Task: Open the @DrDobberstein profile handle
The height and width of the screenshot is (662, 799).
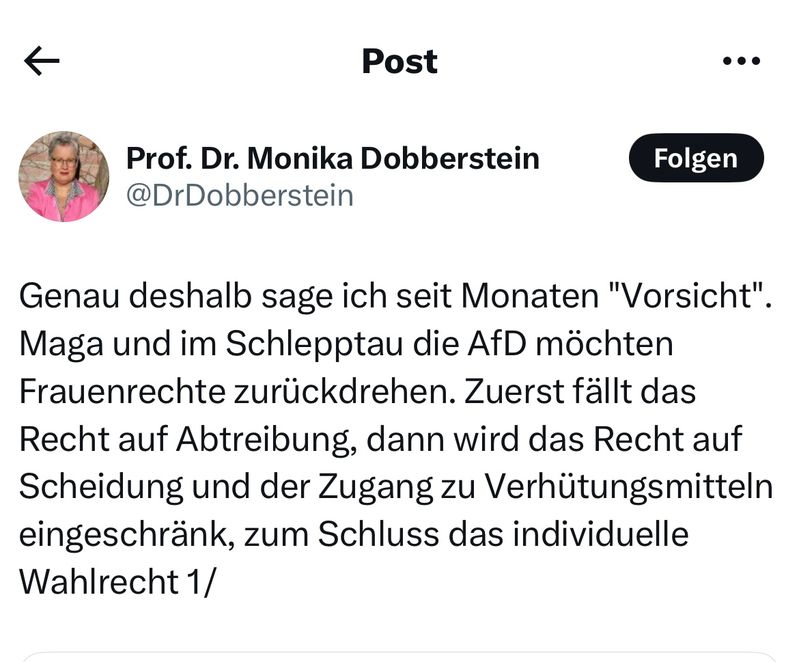Action: [x=240, y=195]
